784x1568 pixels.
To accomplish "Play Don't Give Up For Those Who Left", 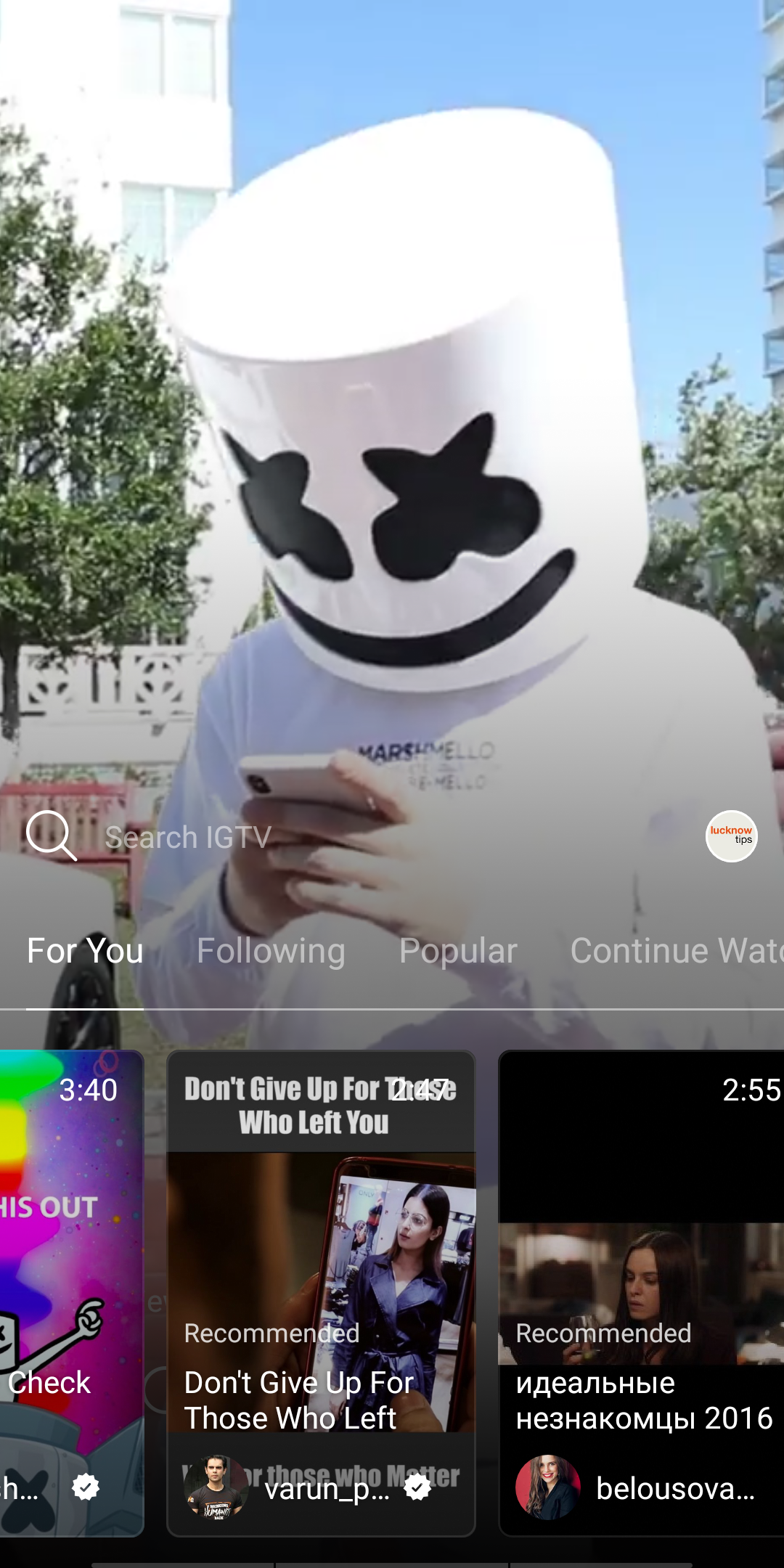I will click(321, 1293).
